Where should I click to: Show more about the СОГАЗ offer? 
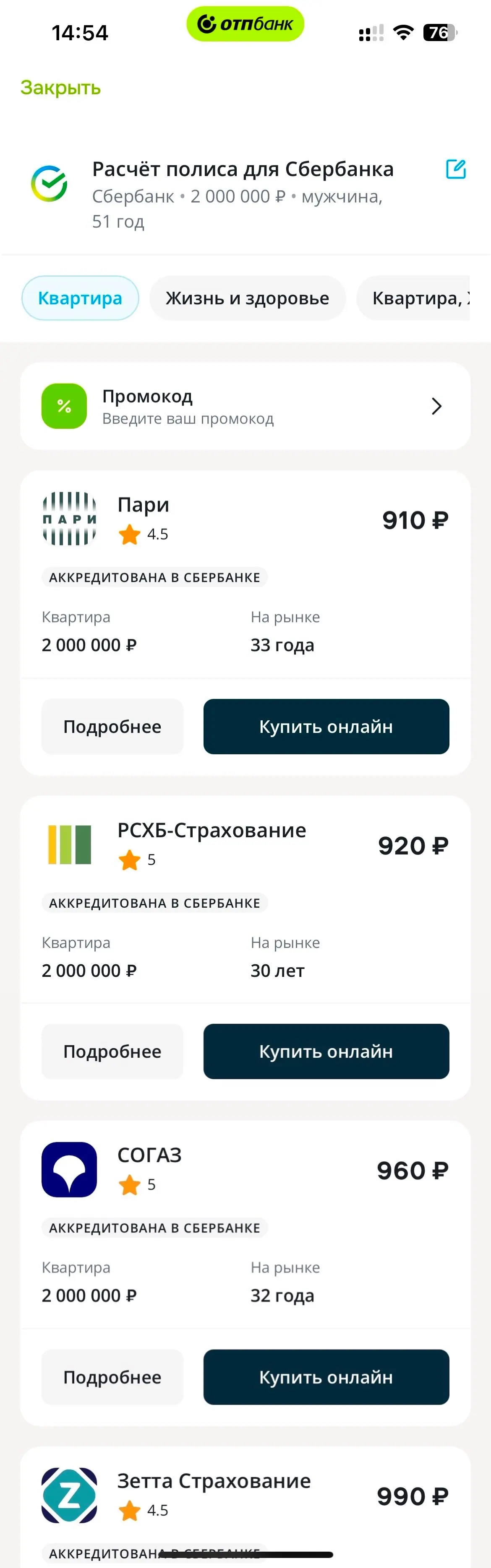click(x=112, y=1377)
